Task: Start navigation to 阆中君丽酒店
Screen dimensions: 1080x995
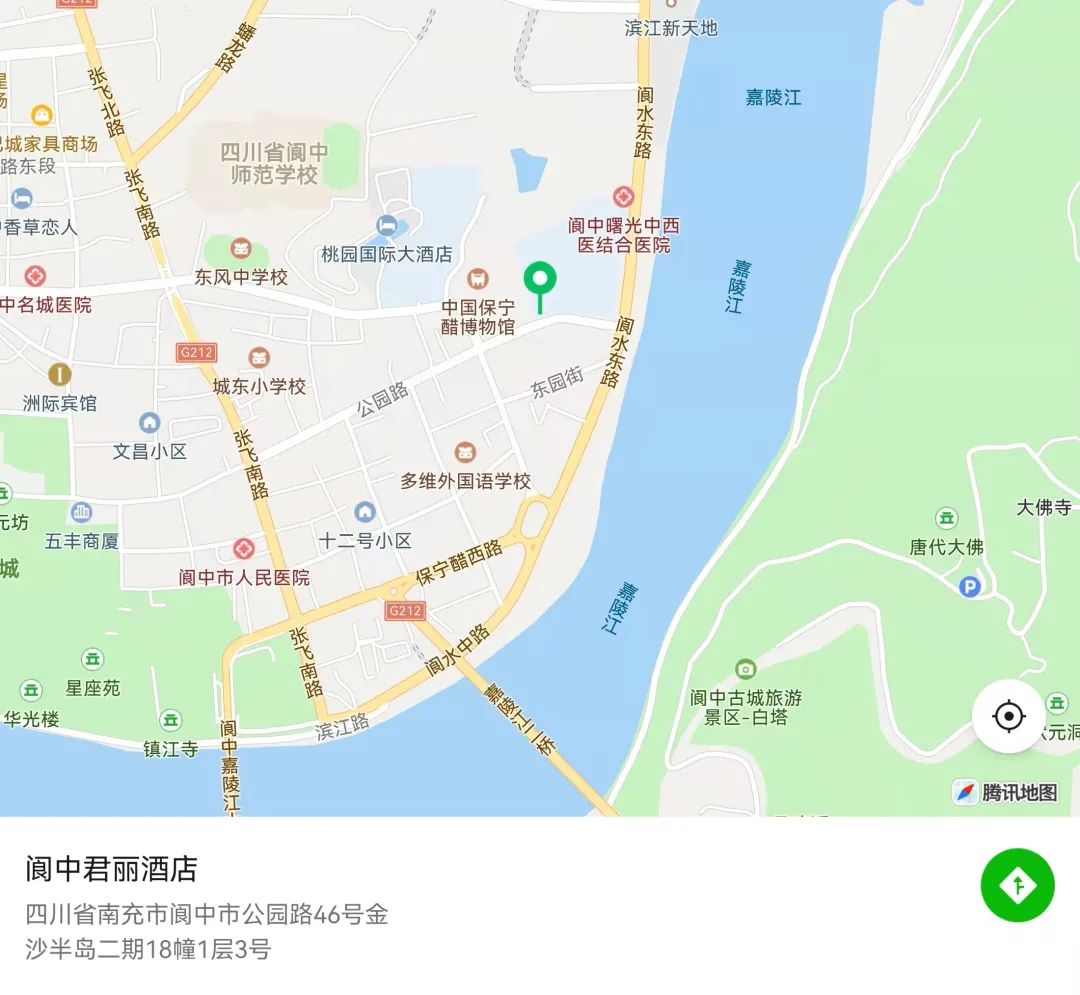Action: click(1017, 885)
